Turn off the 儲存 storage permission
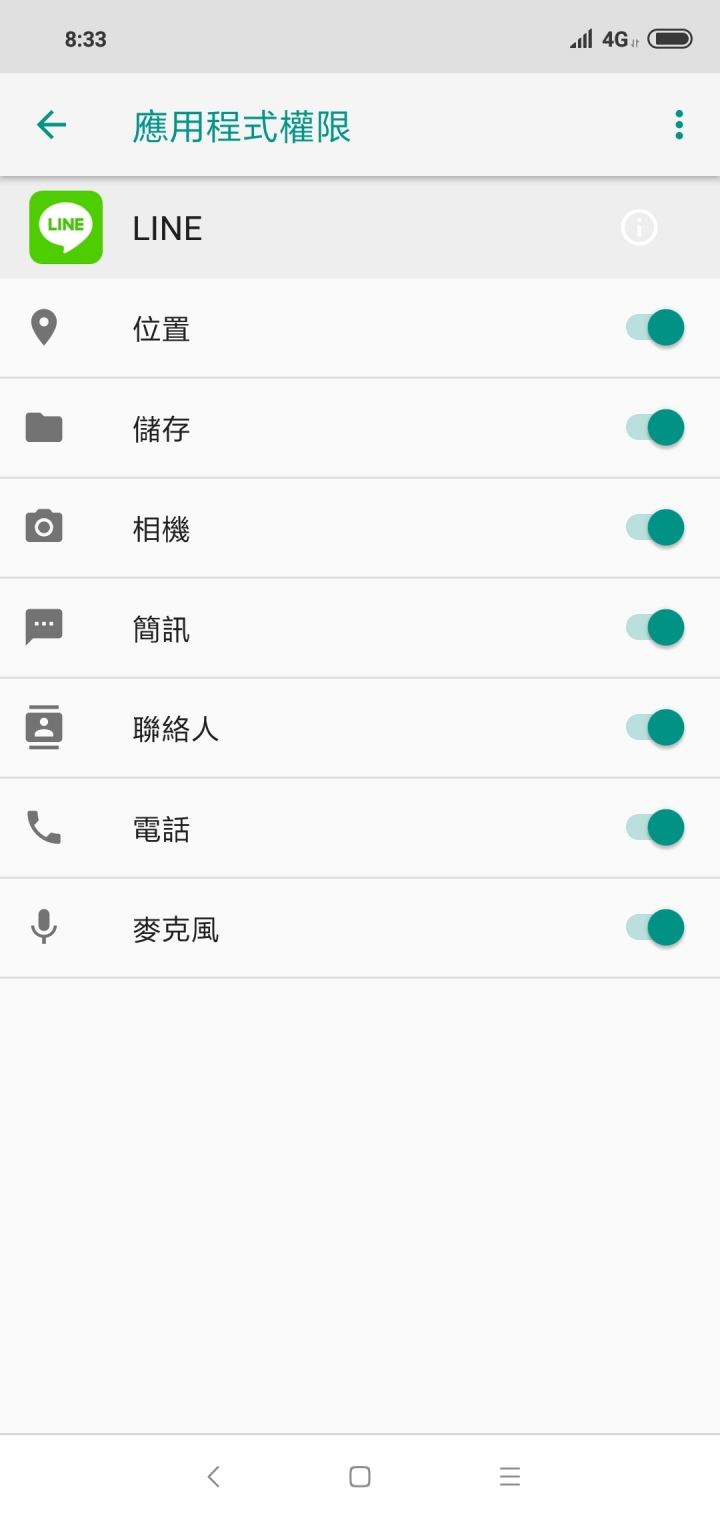720x1520 pixels. (x=655, y=428)
